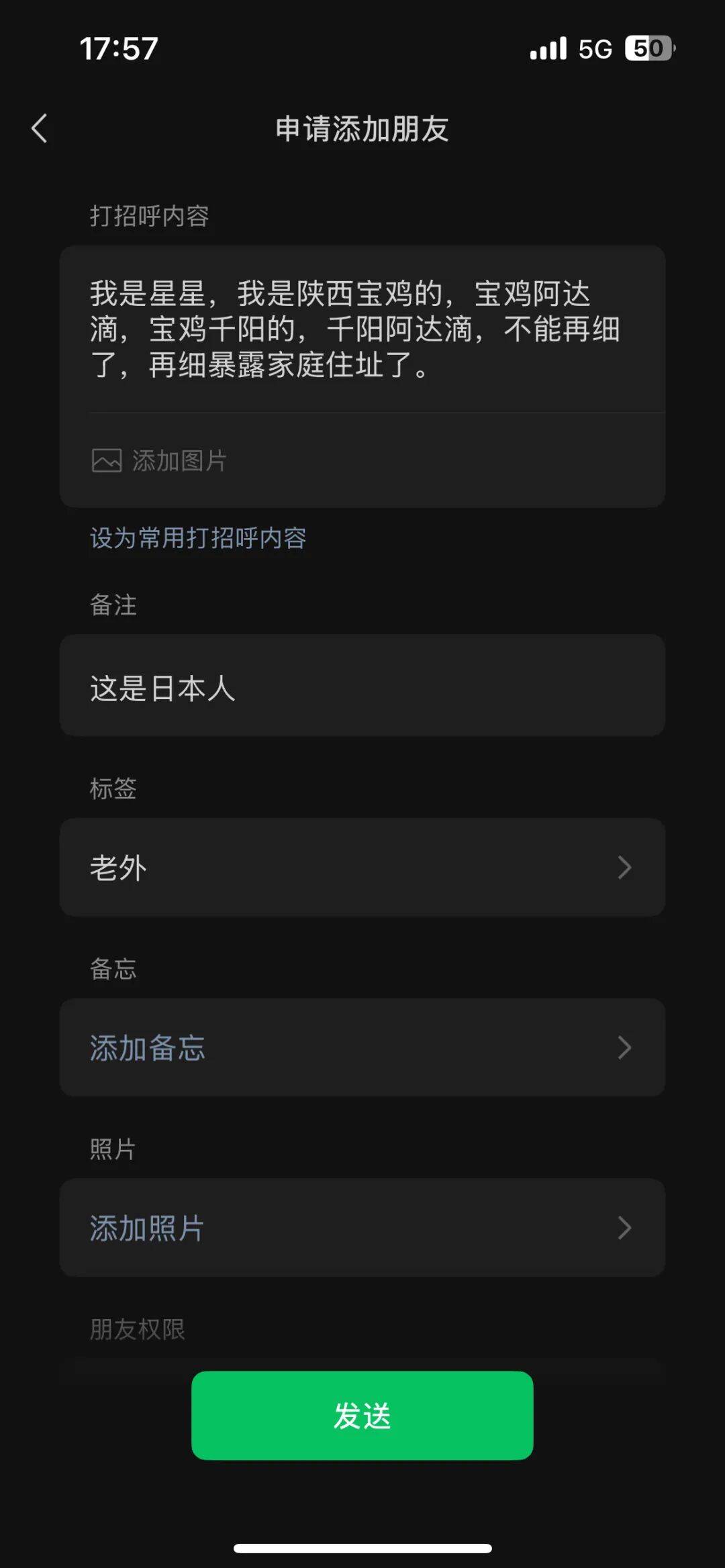Viewport: 725px width, 1568px height.
Task: Tap 添加图片 to attach a picture
Action: (x=160, y=461)
